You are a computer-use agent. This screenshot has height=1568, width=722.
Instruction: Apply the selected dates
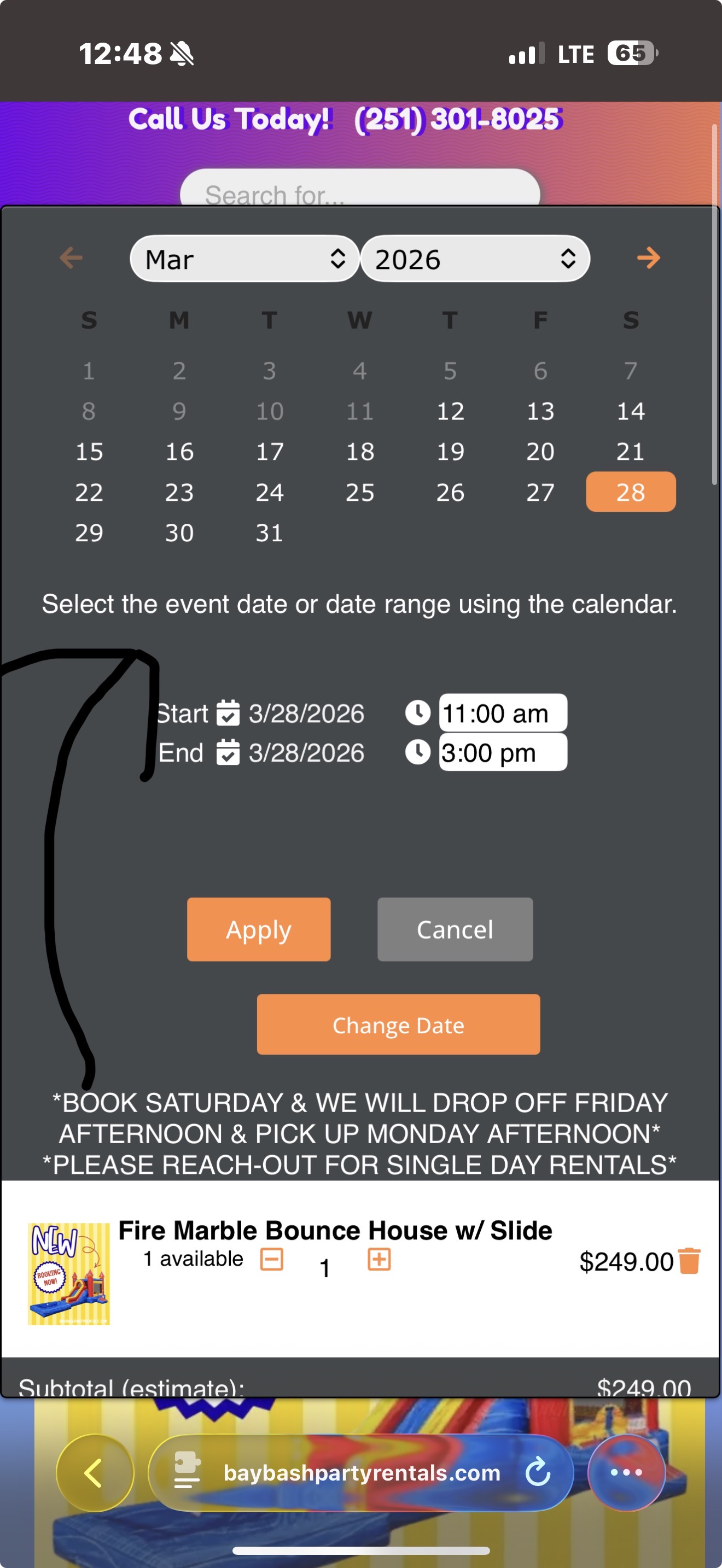(x=259, y=929)
